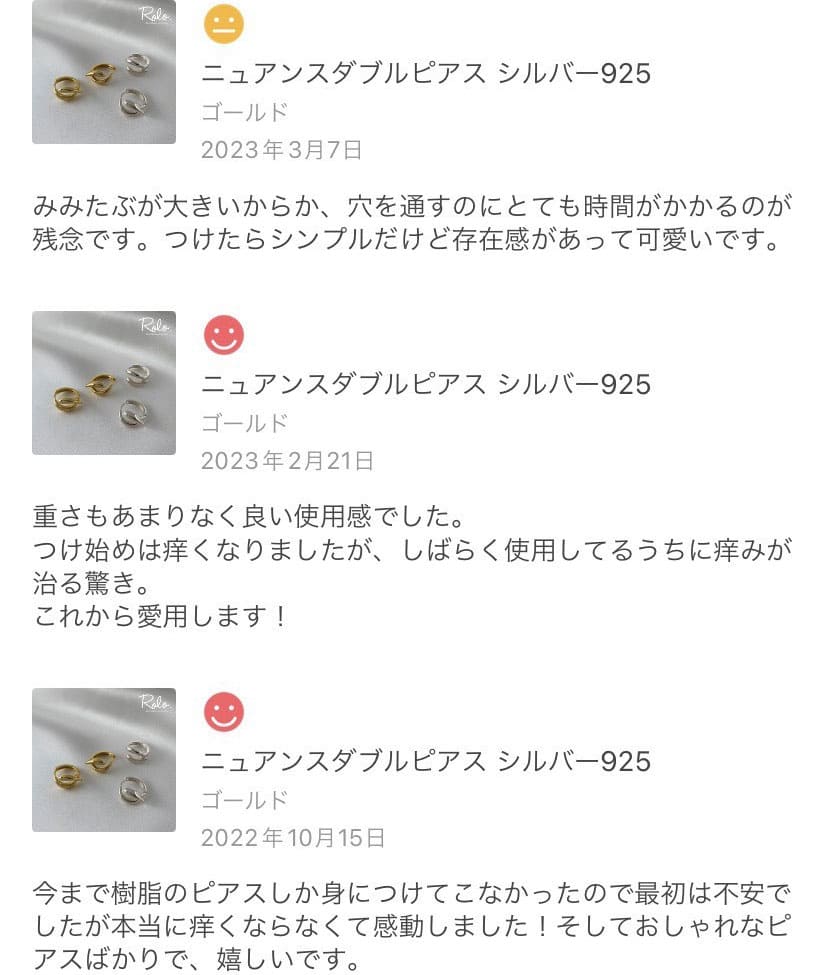Open the product thumbnail in the 2023年3月7日 review
The width and height of the screenshot is (828, 975).
[104, 72]
